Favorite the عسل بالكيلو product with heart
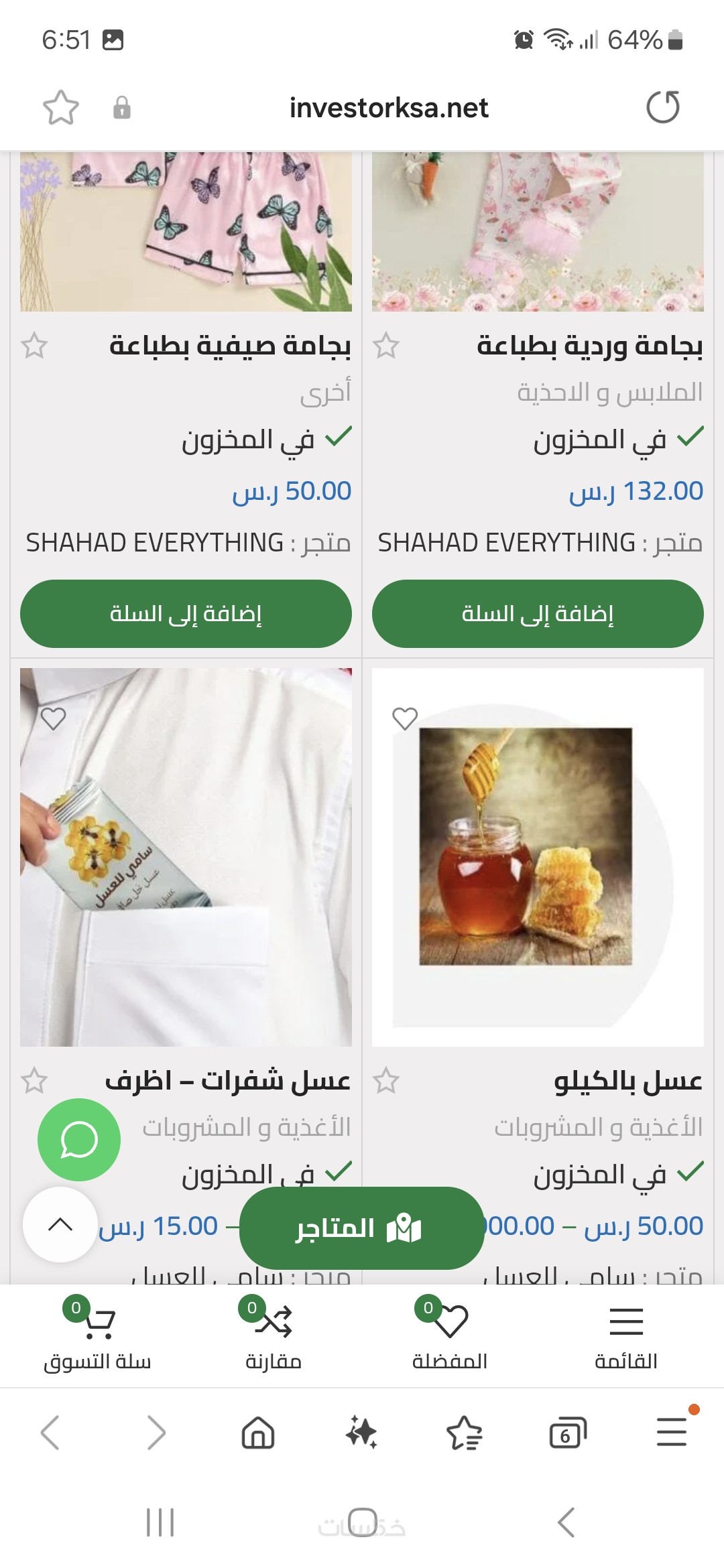Viewport: 724px width, 1568px height. point(405,718)
